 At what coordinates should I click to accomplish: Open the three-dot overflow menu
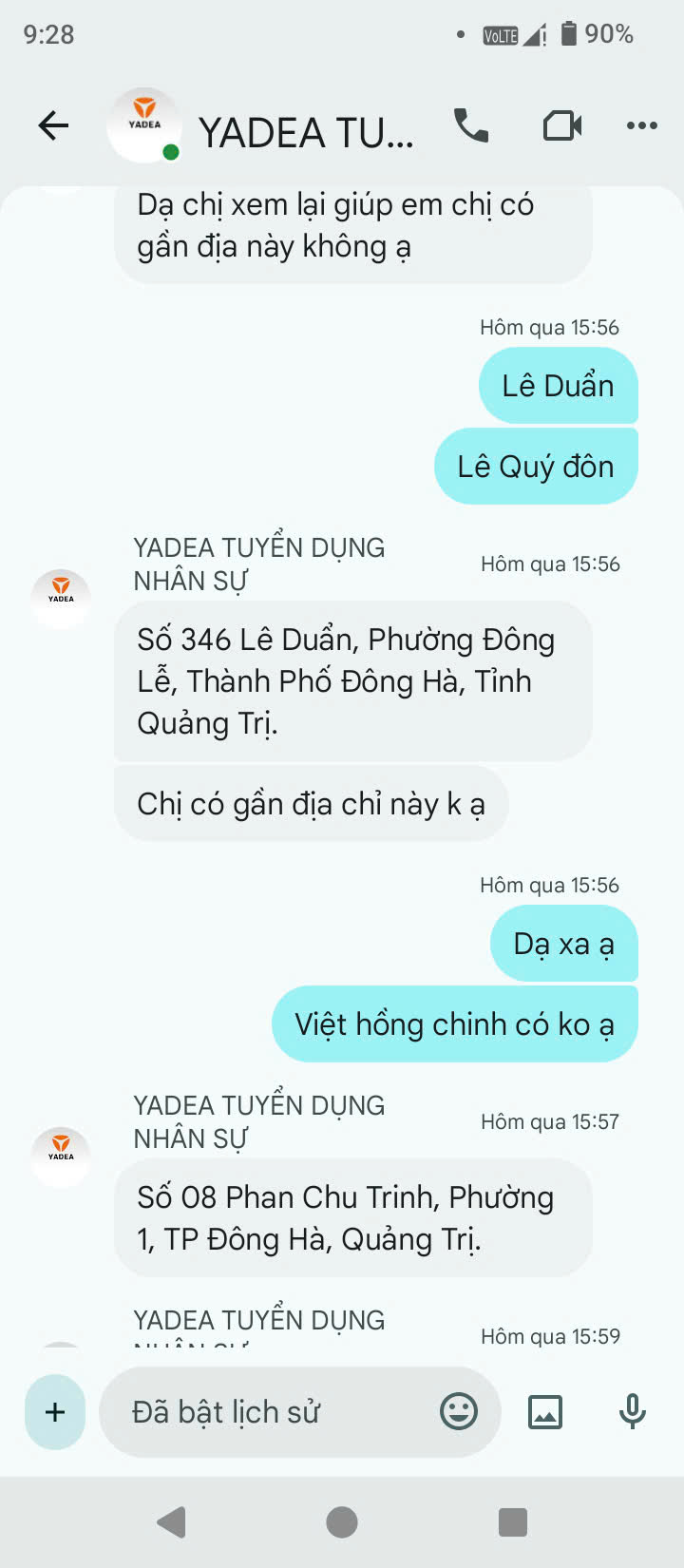[x=641, y=125]
